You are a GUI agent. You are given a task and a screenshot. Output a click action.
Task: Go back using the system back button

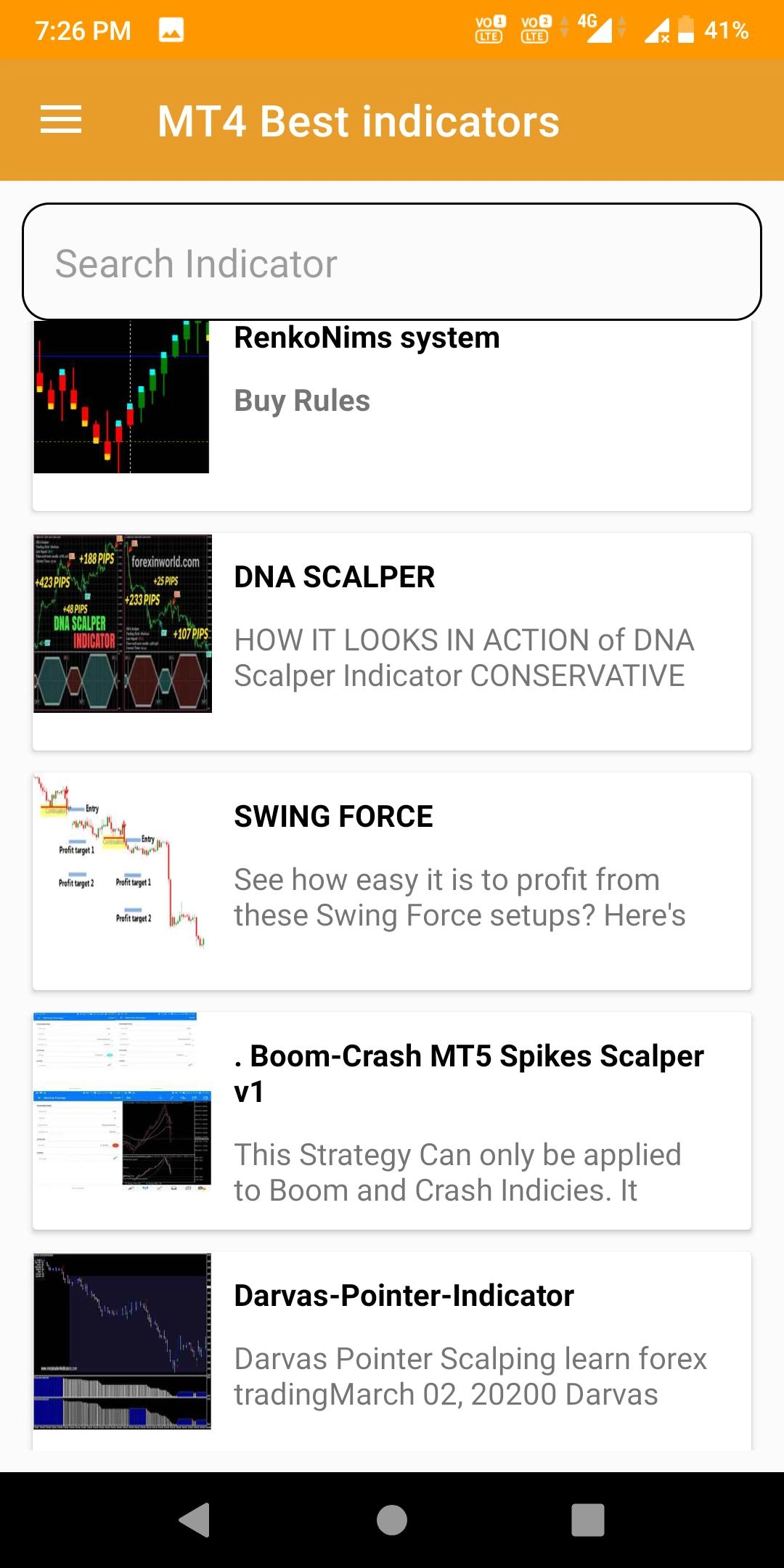click(x=195, y=1519)
